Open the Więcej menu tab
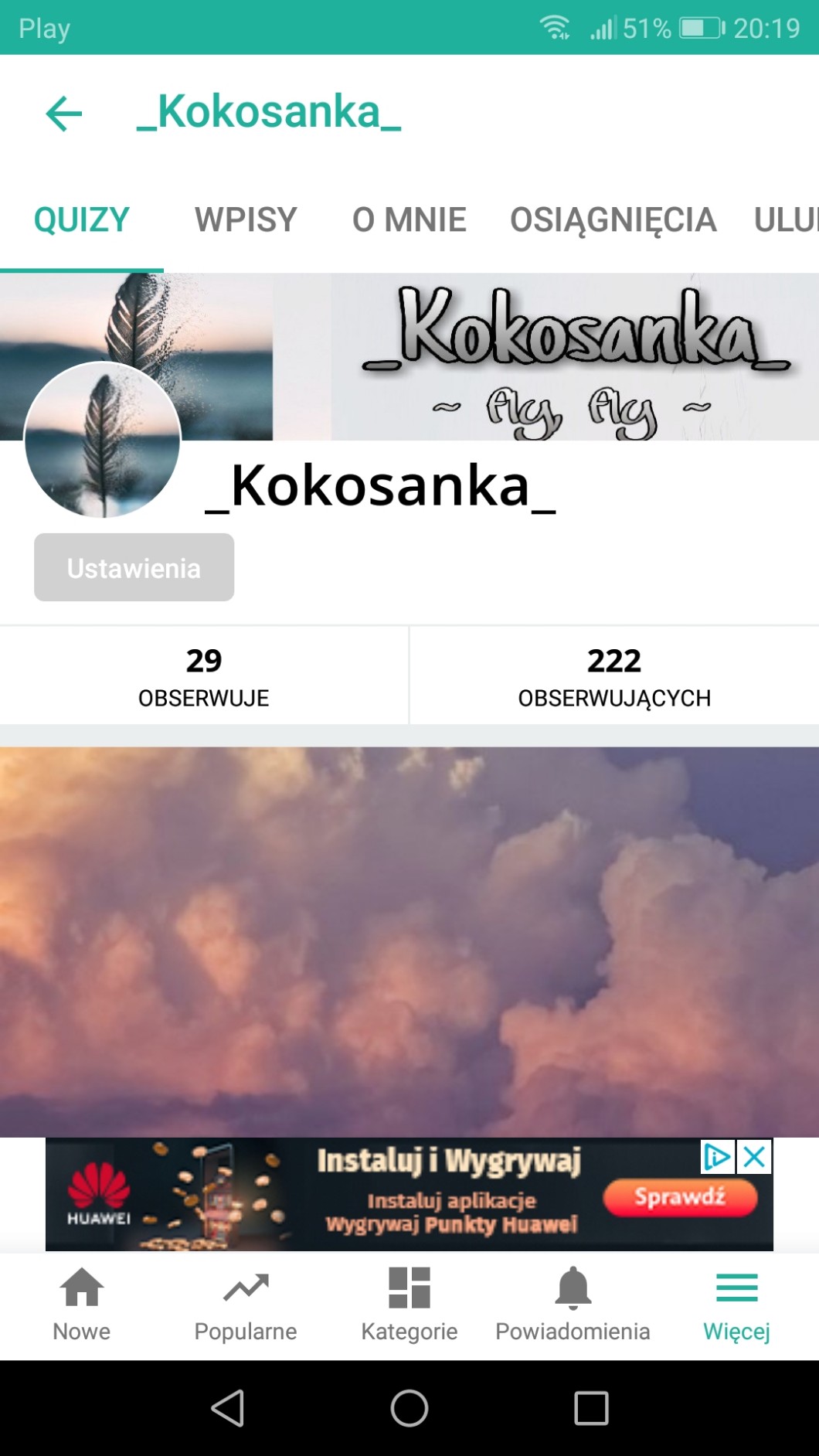Screen dimensions: 819x1456 coord(736,1305)
